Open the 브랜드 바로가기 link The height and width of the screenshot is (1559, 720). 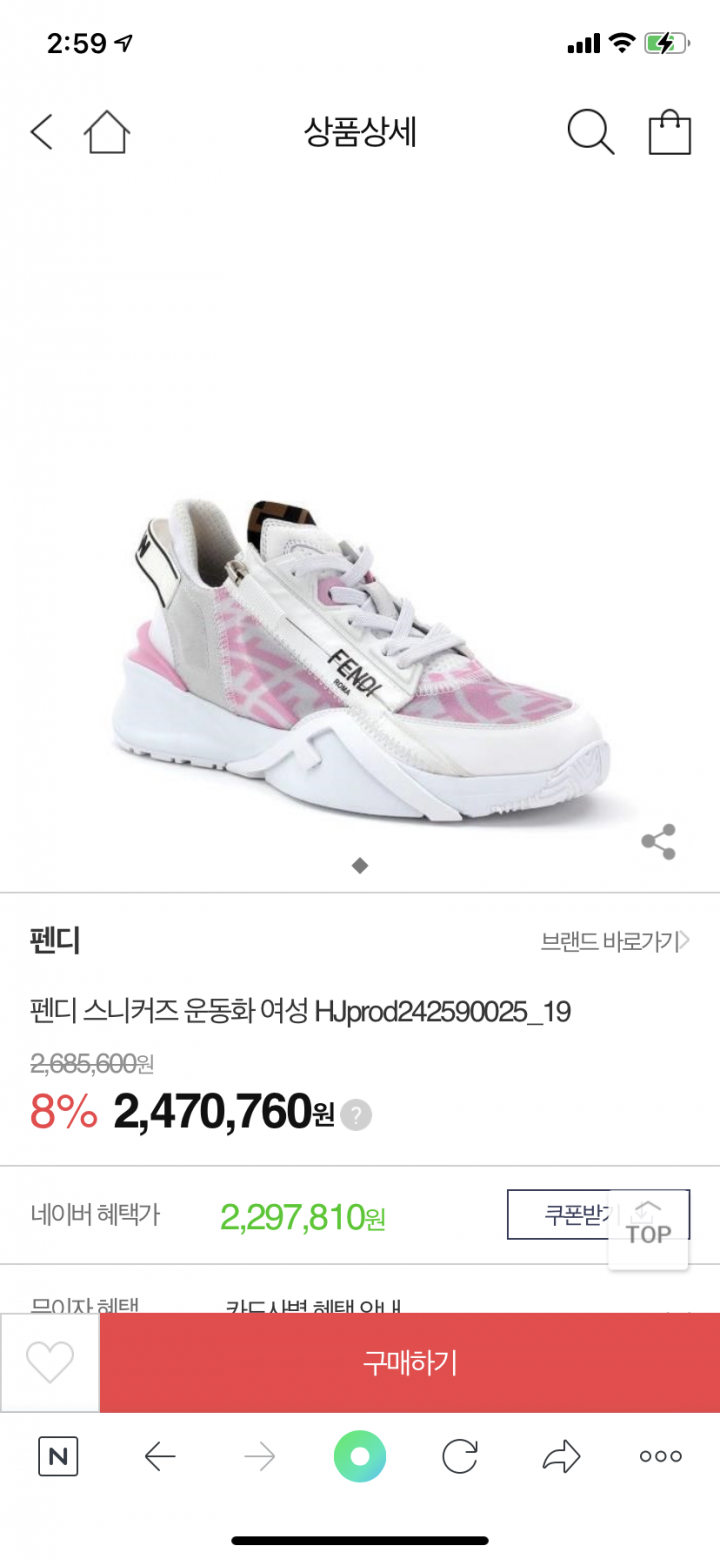click(x=614, y=941)
